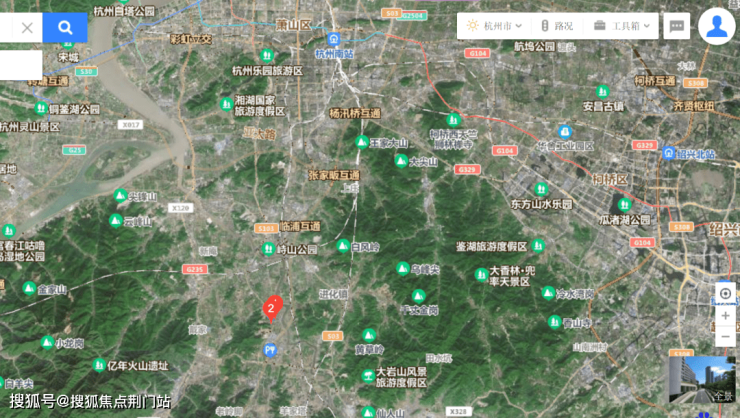Toggle the 路况 traffic layer
740x418 pixels.
(557, 26)
